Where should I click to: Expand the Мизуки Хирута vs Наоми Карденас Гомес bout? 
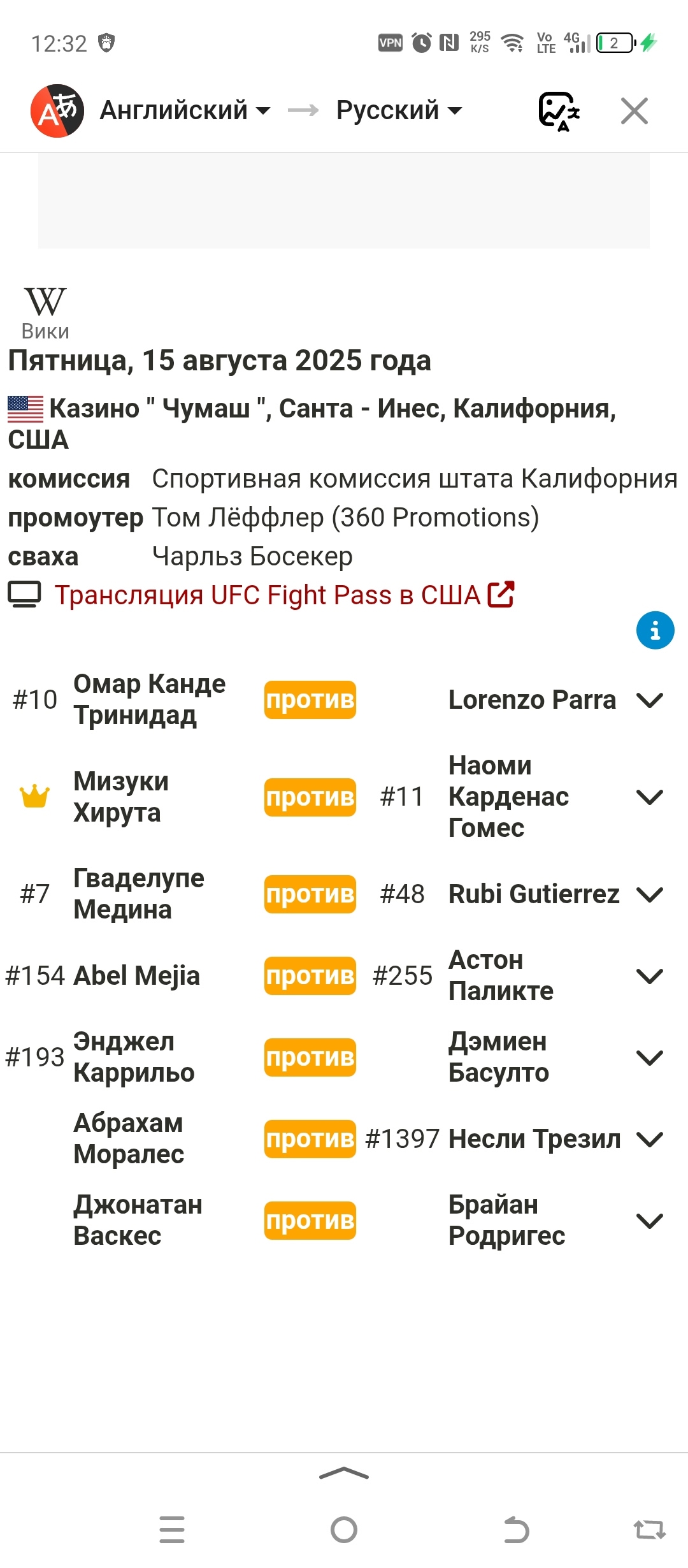click(x=650, y=797)
